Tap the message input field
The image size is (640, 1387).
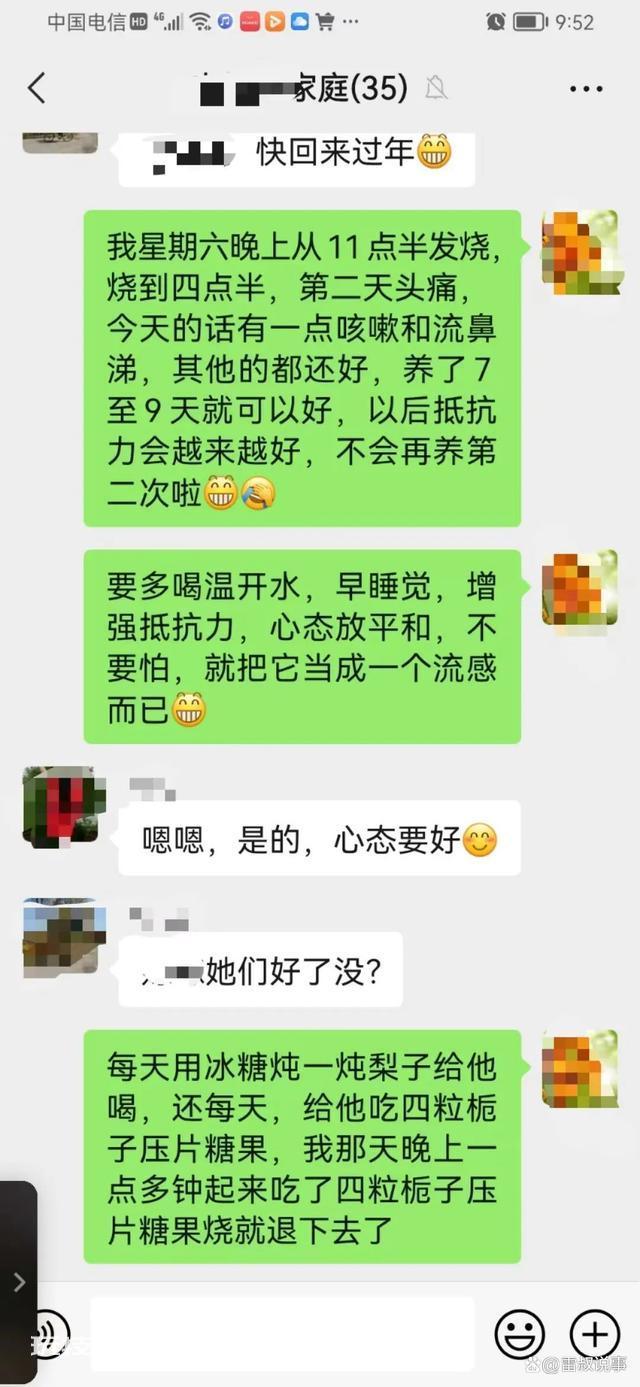point(282,1334)
